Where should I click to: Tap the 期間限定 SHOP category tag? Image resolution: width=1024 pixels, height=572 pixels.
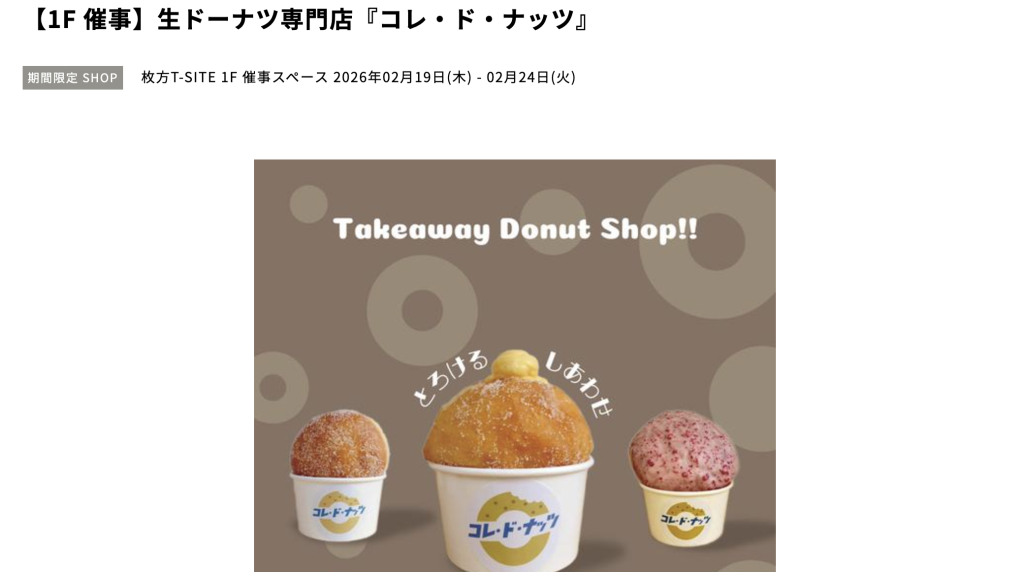coord(72,78)
